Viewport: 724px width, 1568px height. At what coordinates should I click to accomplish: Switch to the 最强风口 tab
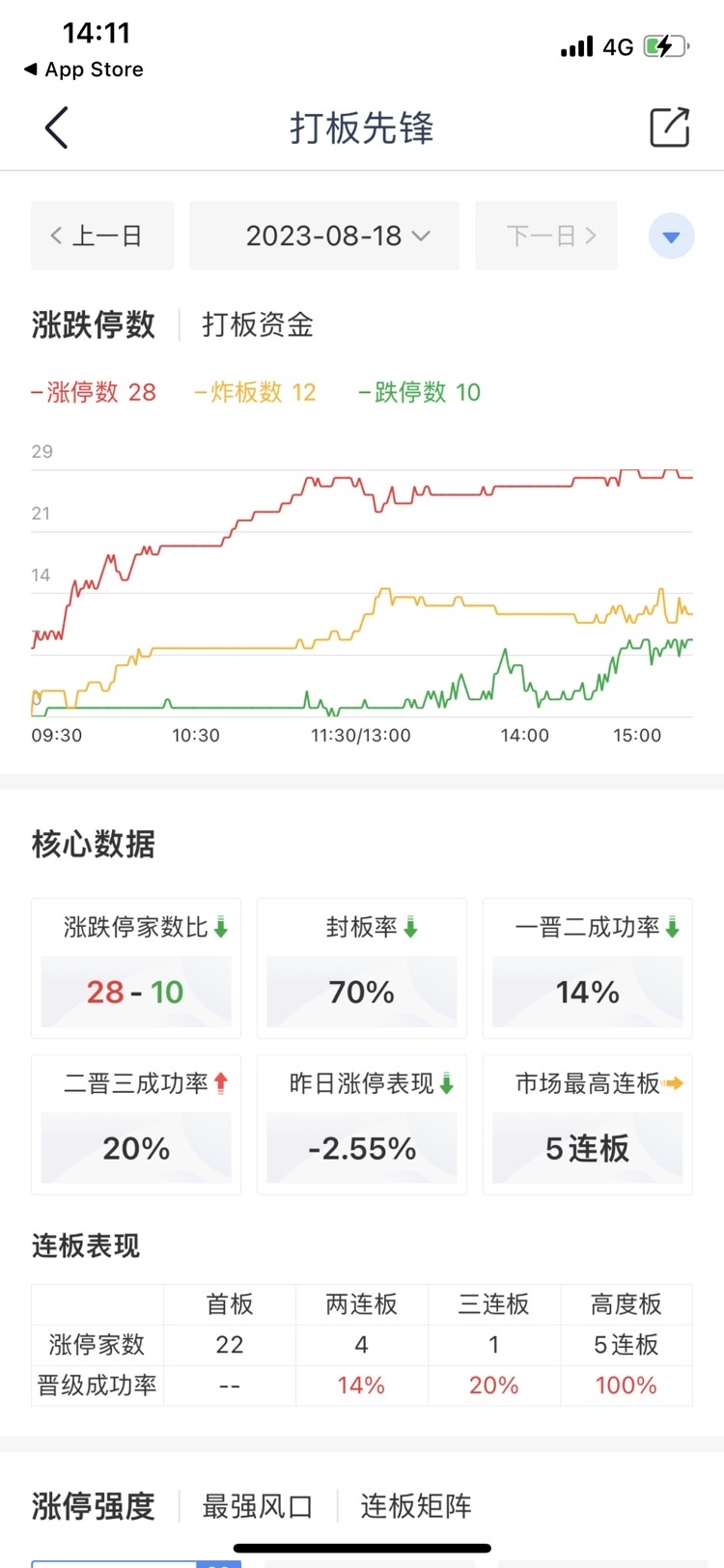[x=258, y=1506]
